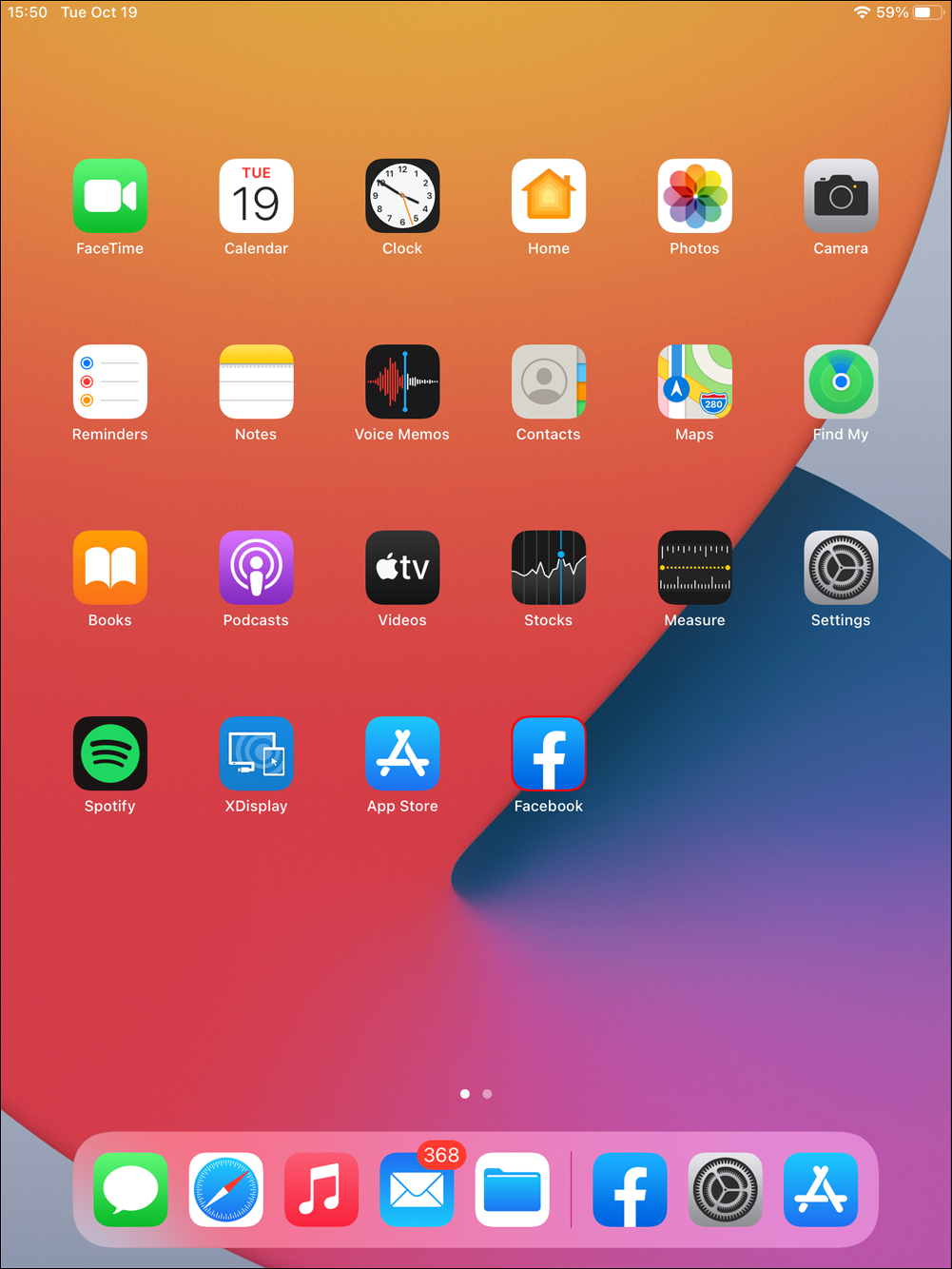Viewport: 952px width, 1269px height.
Task: Open the Find My app
Action: click(841, 381)
